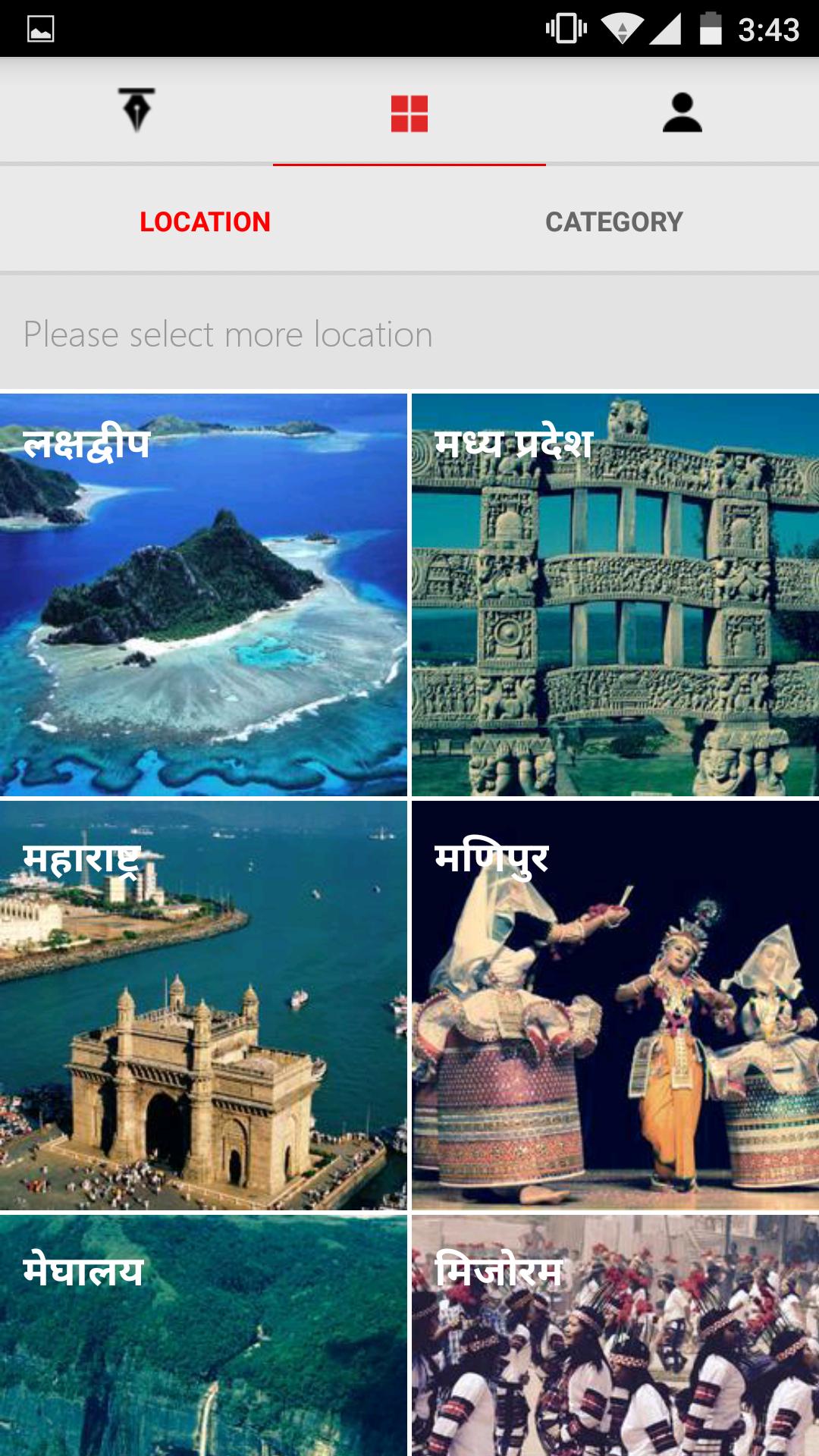Screen dimensions: 819x1456
Task: Select the मध्य प्रदेश tile
Action: click(x=615, y=595)
